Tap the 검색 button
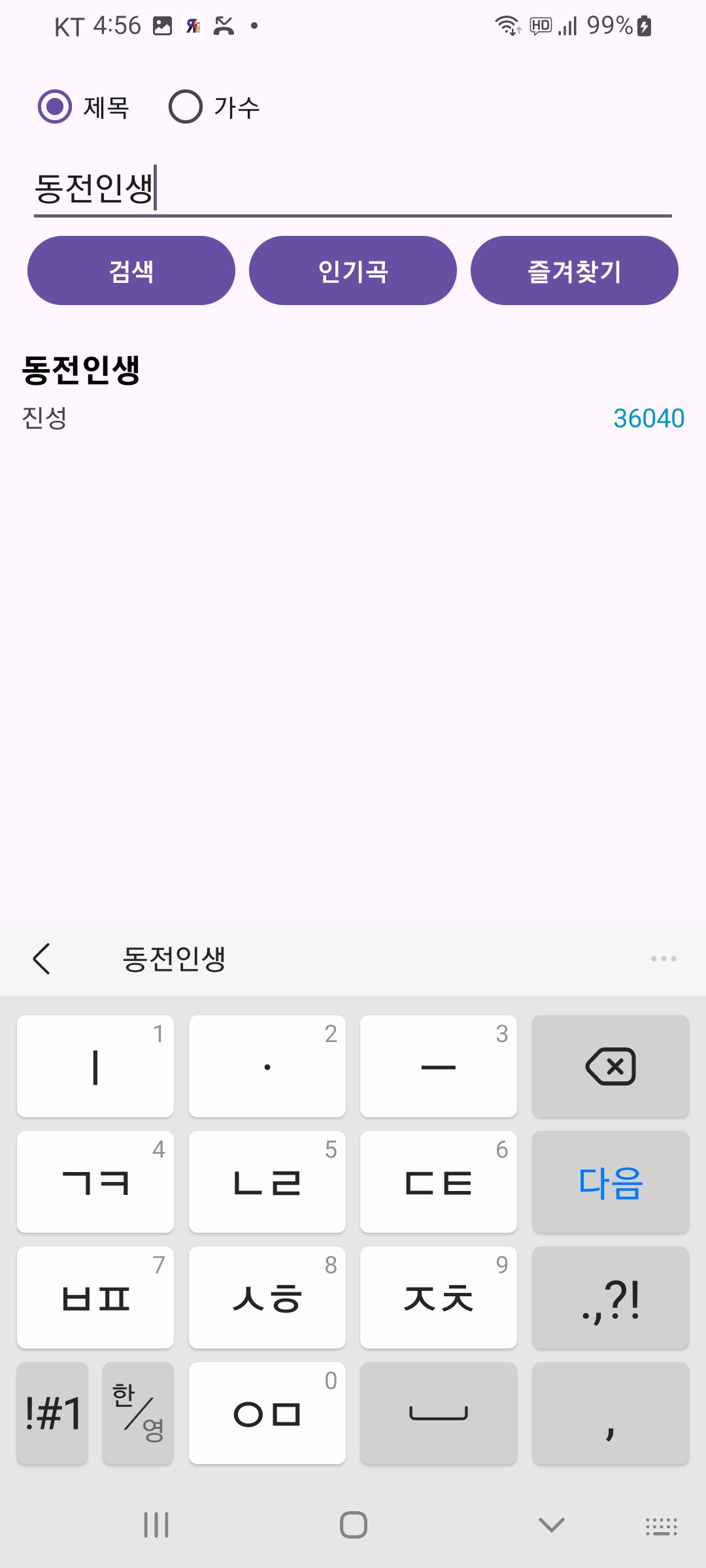Viewport: 706px width, 1568px height. click(131, 270)
